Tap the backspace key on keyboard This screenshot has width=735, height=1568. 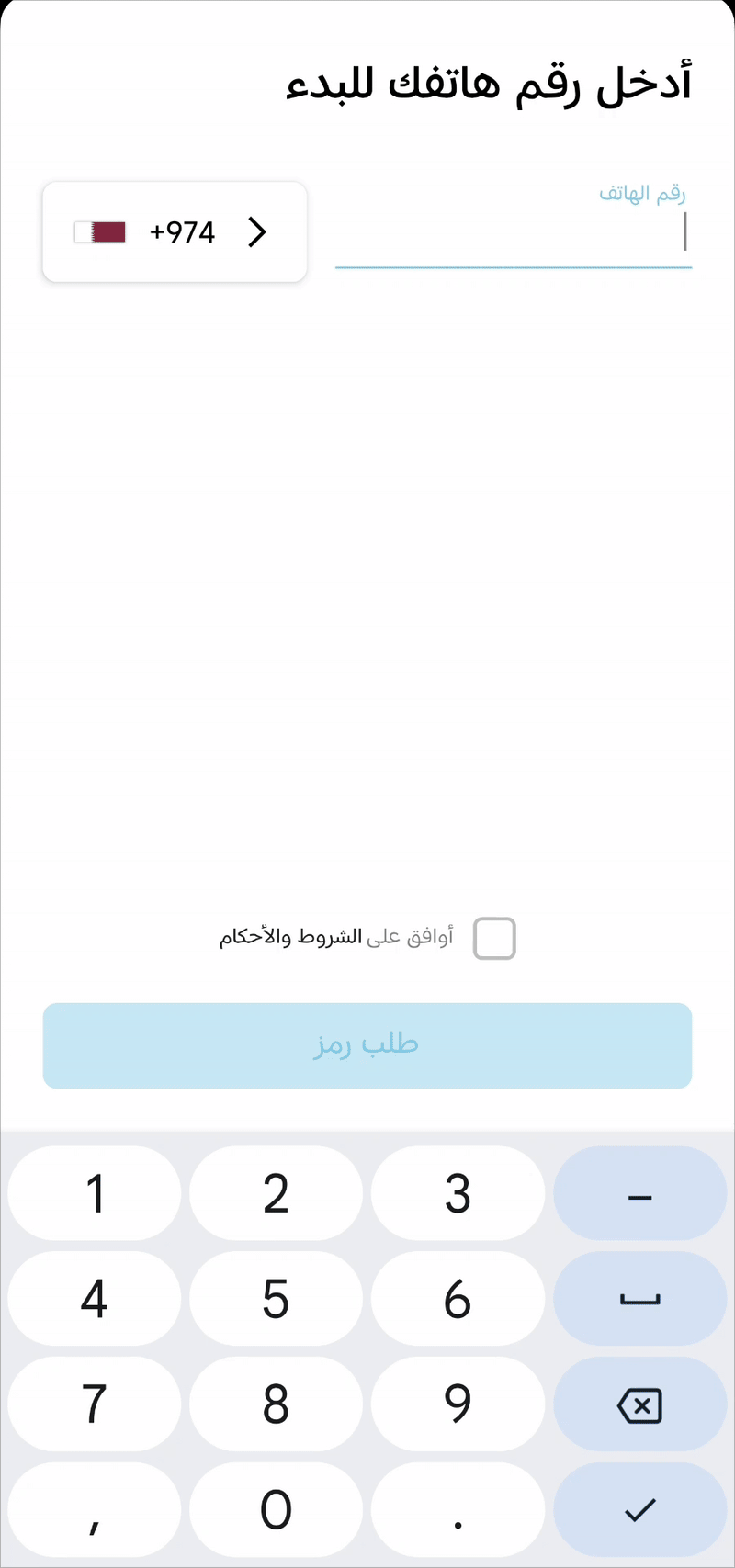click(x=639, y=1404)
